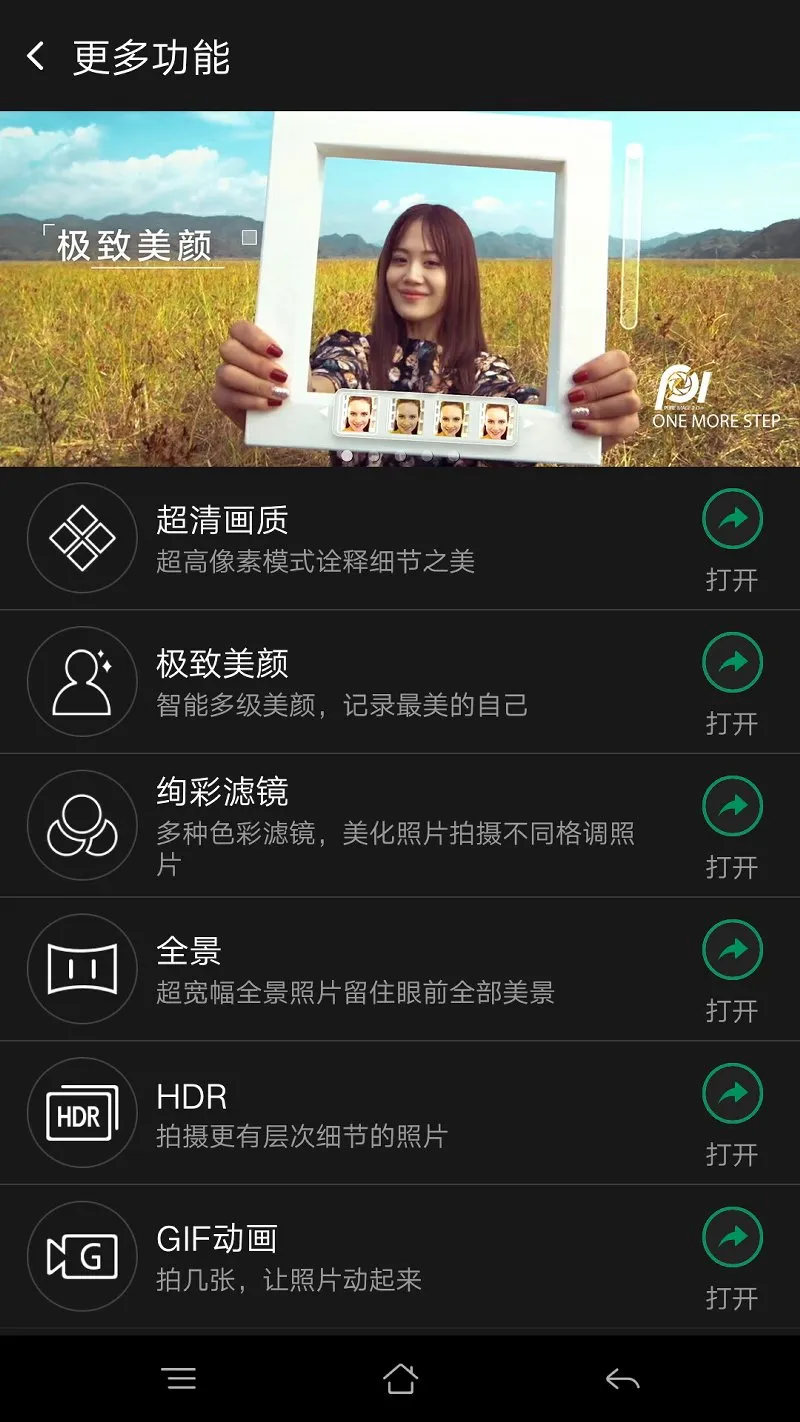Select the HDR feature row
Viewport: 800px width, 1422px height.
(x=400, y=1113)
